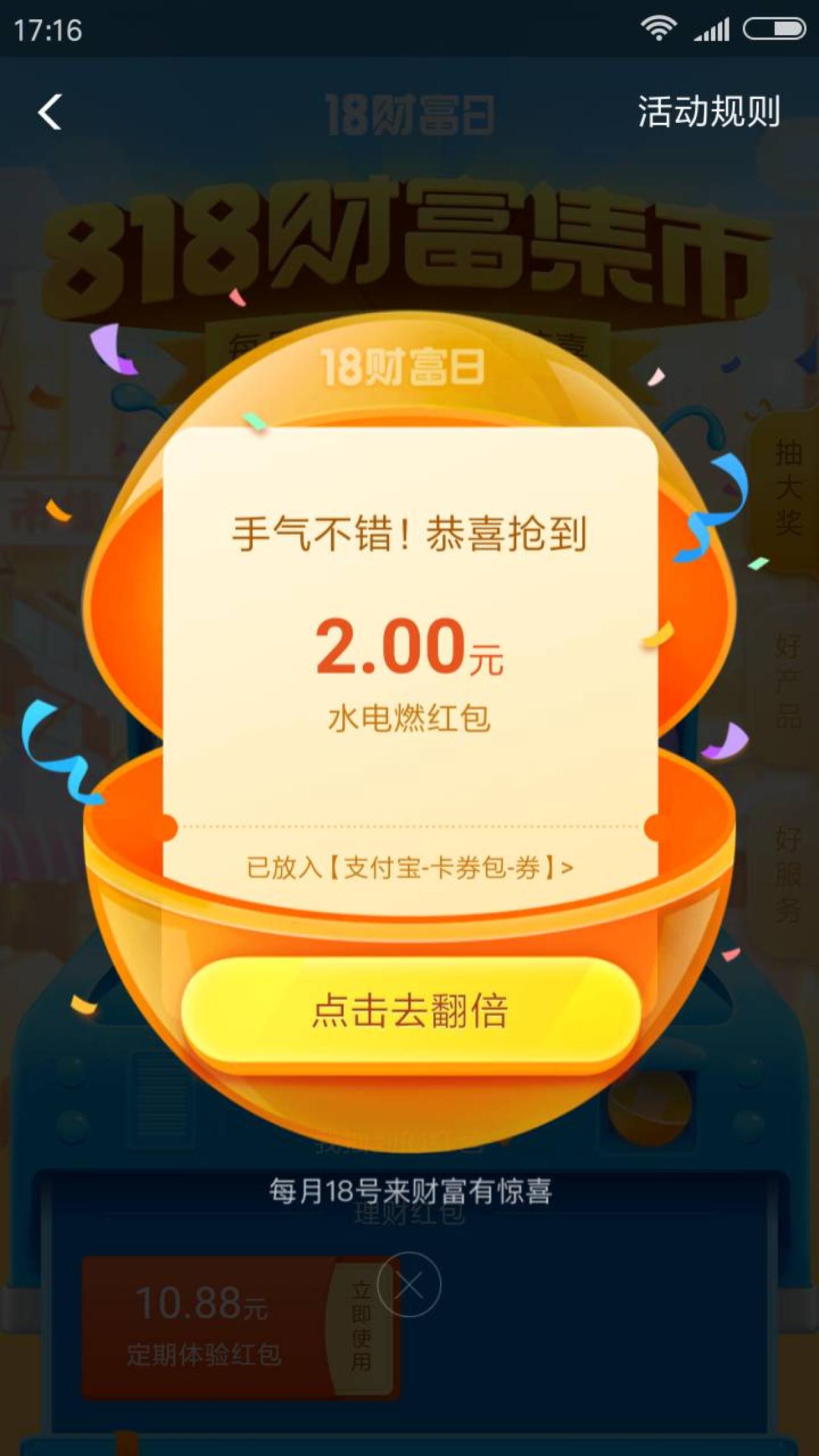Close the red packet popup

click(x=409, y=1284)
